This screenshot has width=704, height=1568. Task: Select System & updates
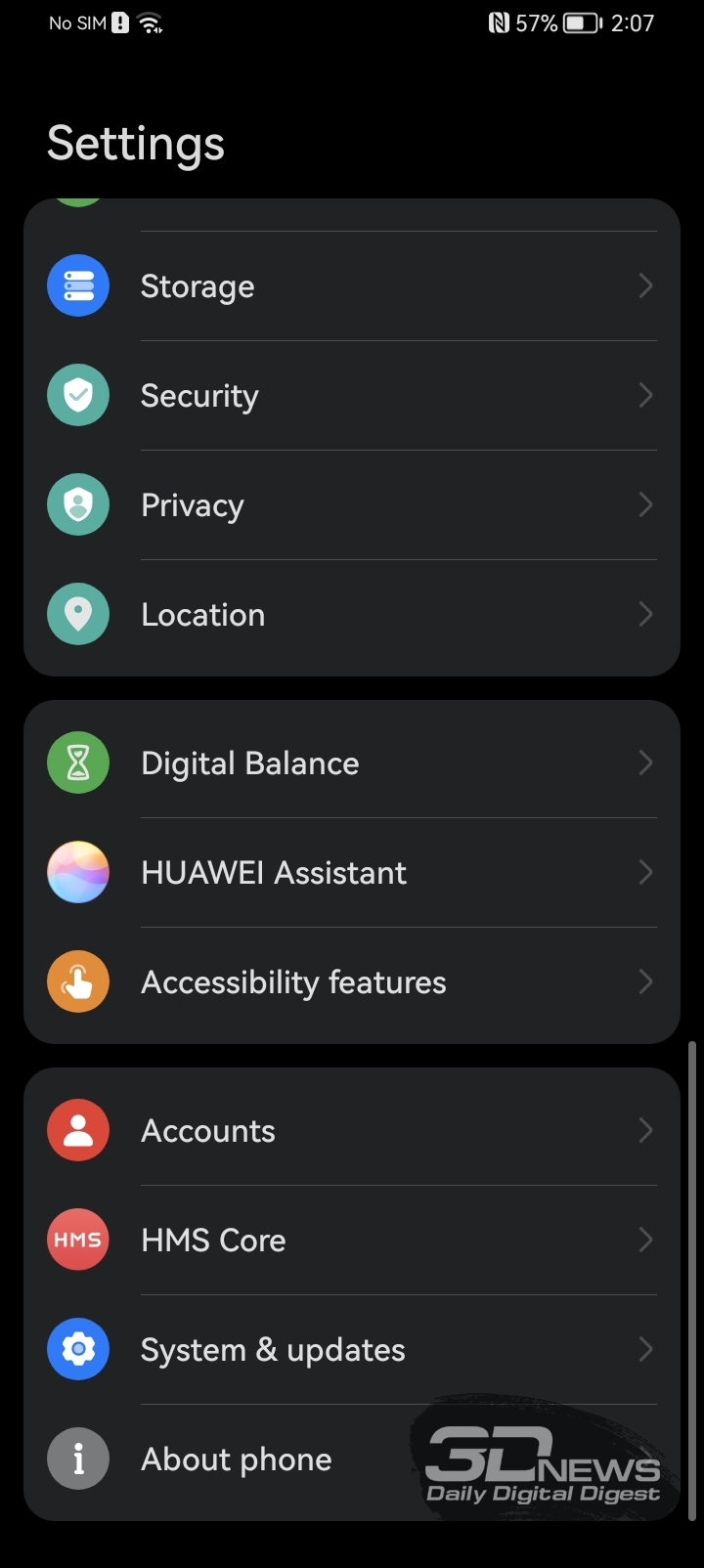pos(352,1350)
